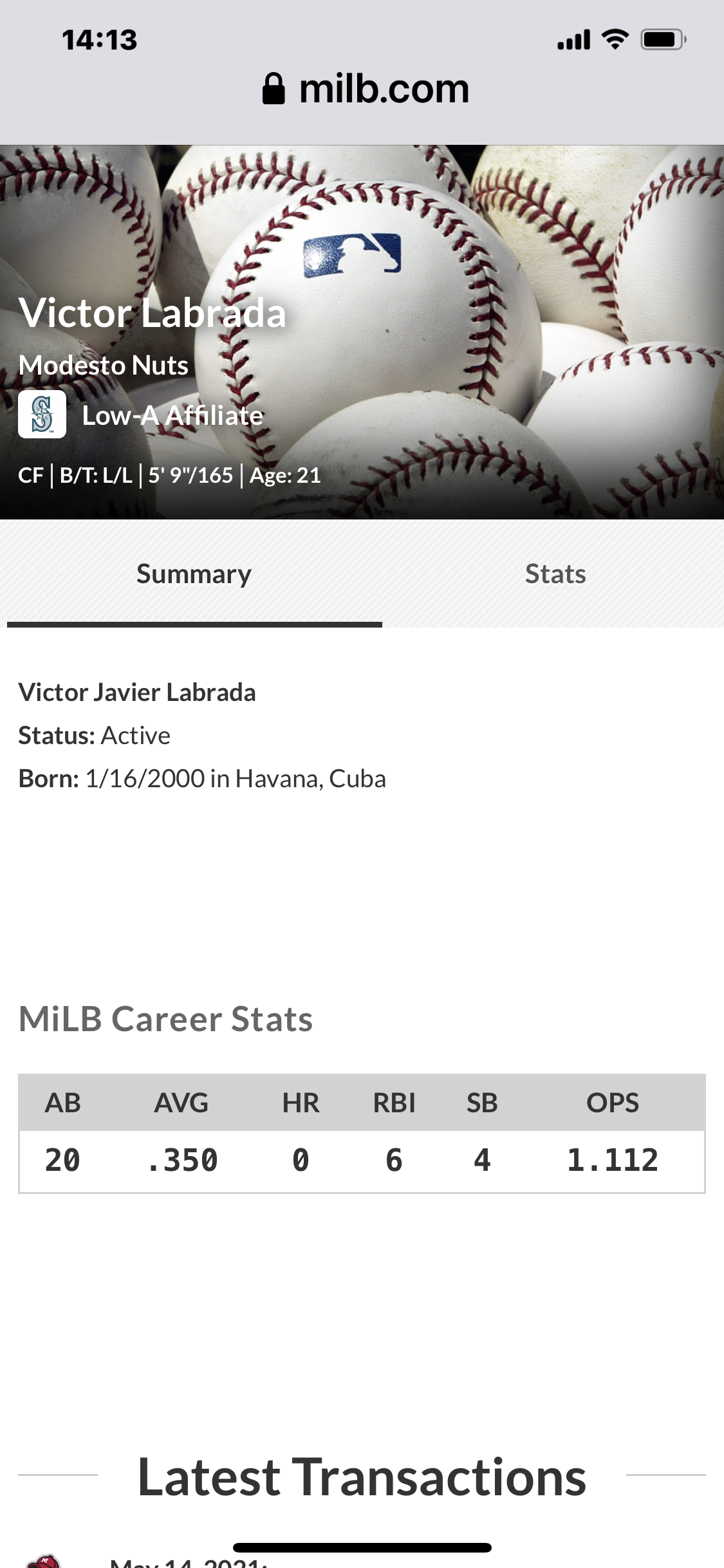Select the Summary tab
724x1568 pixels.
[194, 574]
